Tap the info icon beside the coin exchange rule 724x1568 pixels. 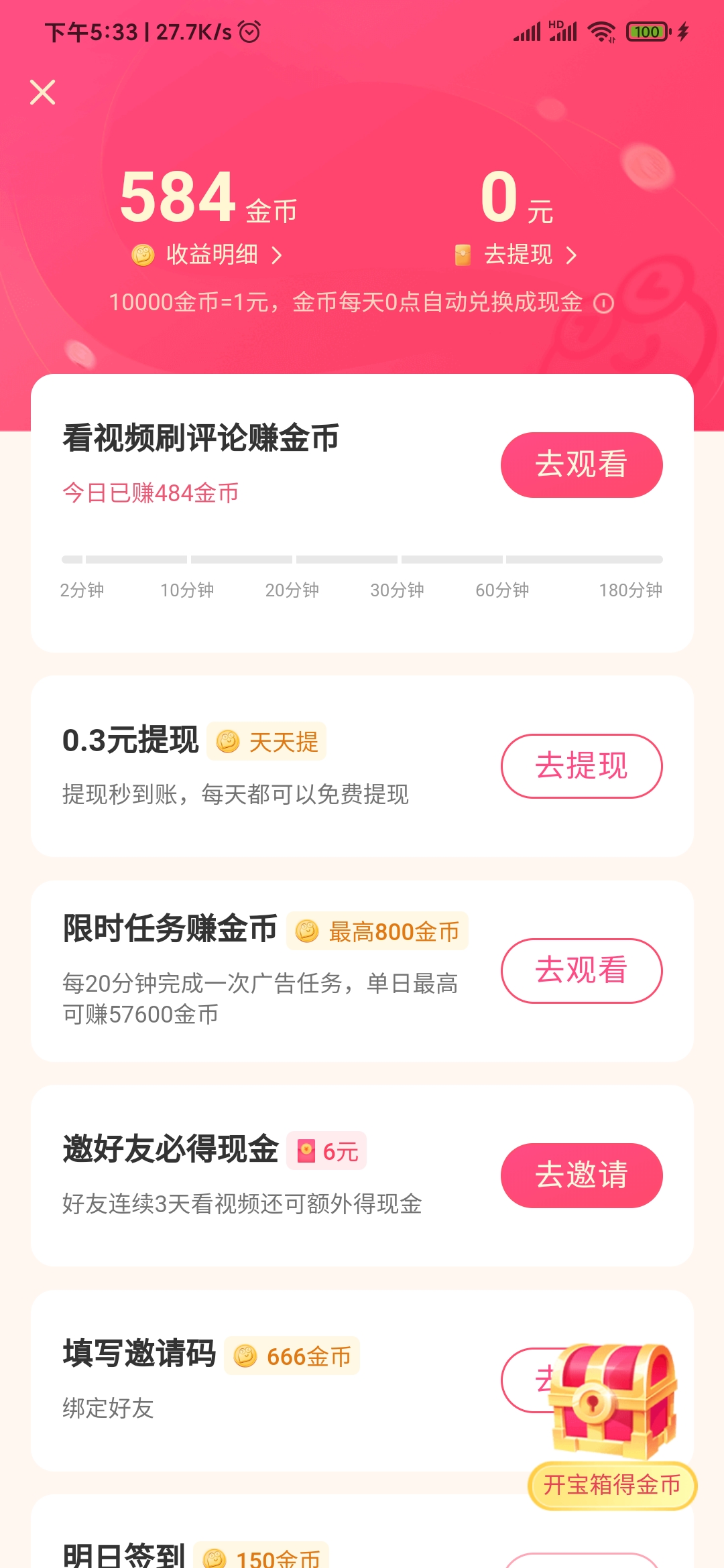point(603,304)
